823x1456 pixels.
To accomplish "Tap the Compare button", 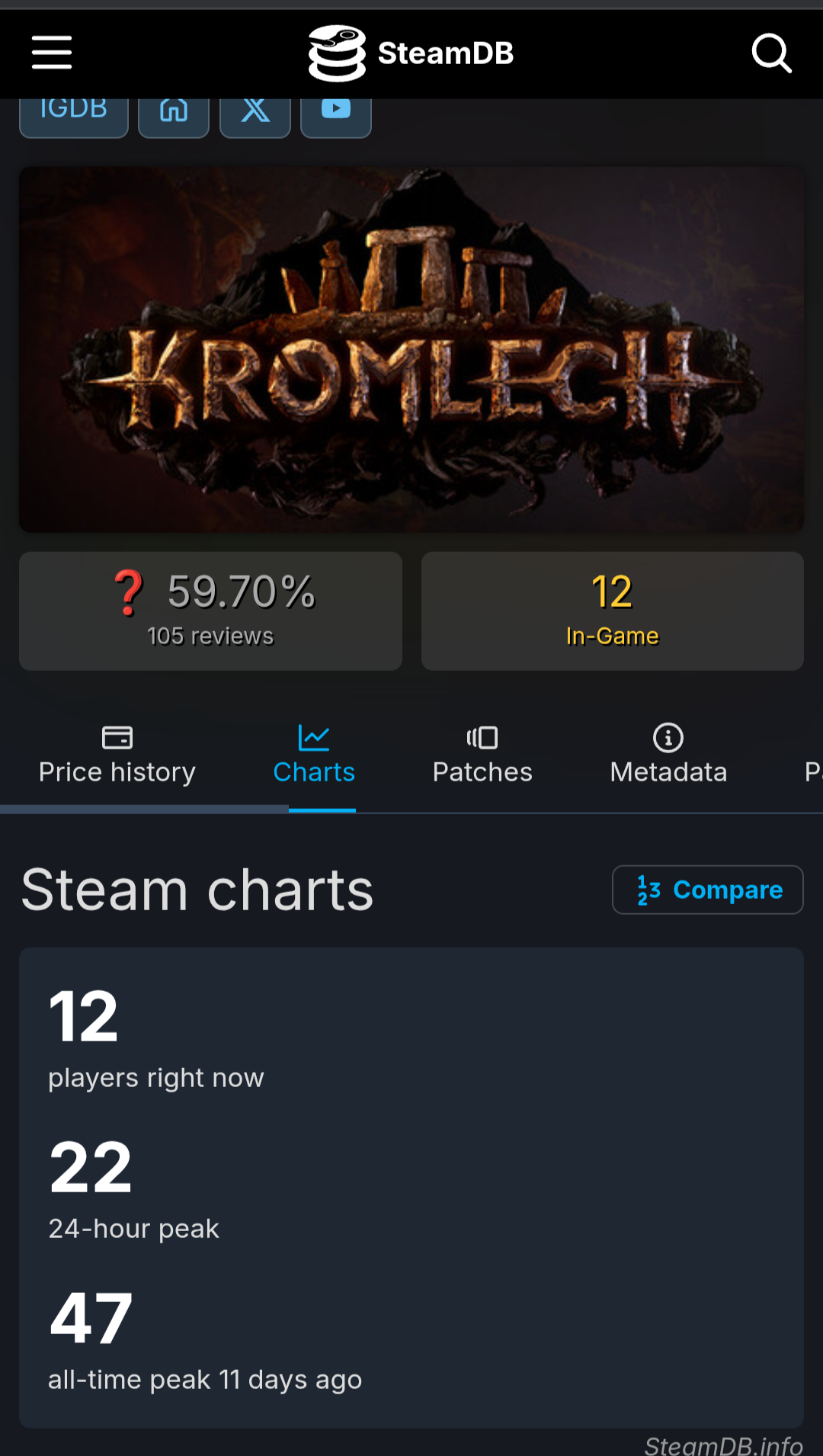I will 707,890.
